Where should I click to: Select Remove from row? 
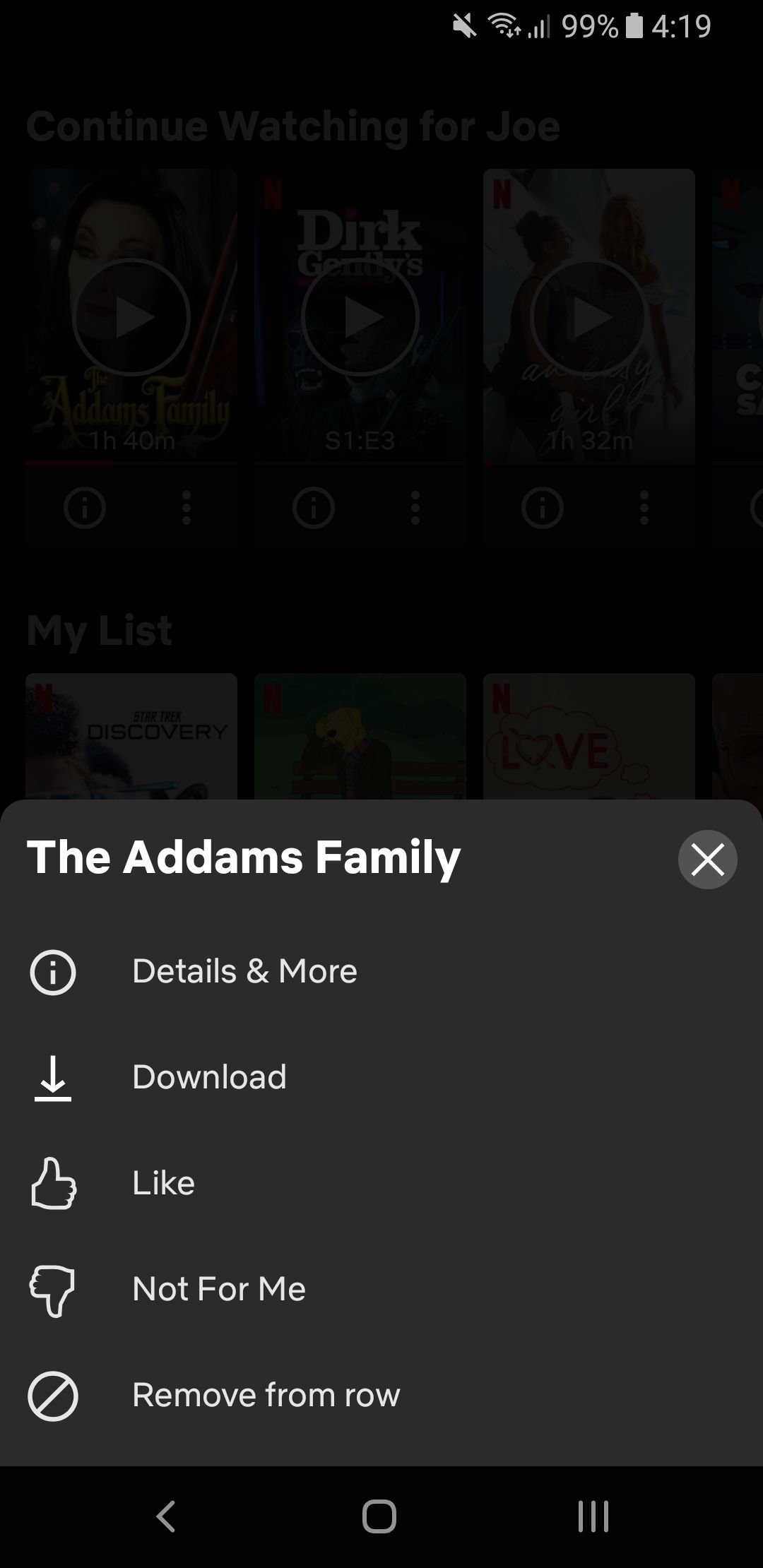pyautogui.click(x=266, y=1395)
